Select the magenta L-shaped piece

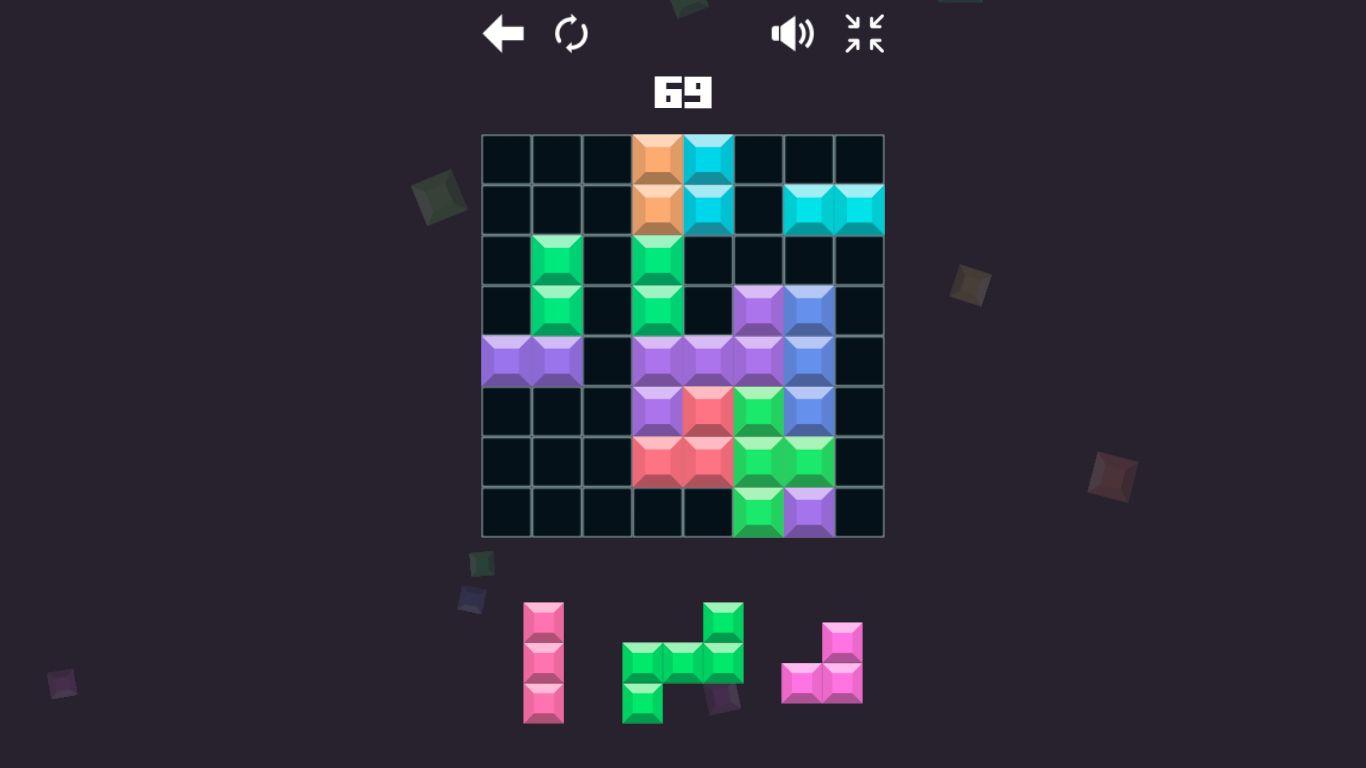[x=841, y=682]
